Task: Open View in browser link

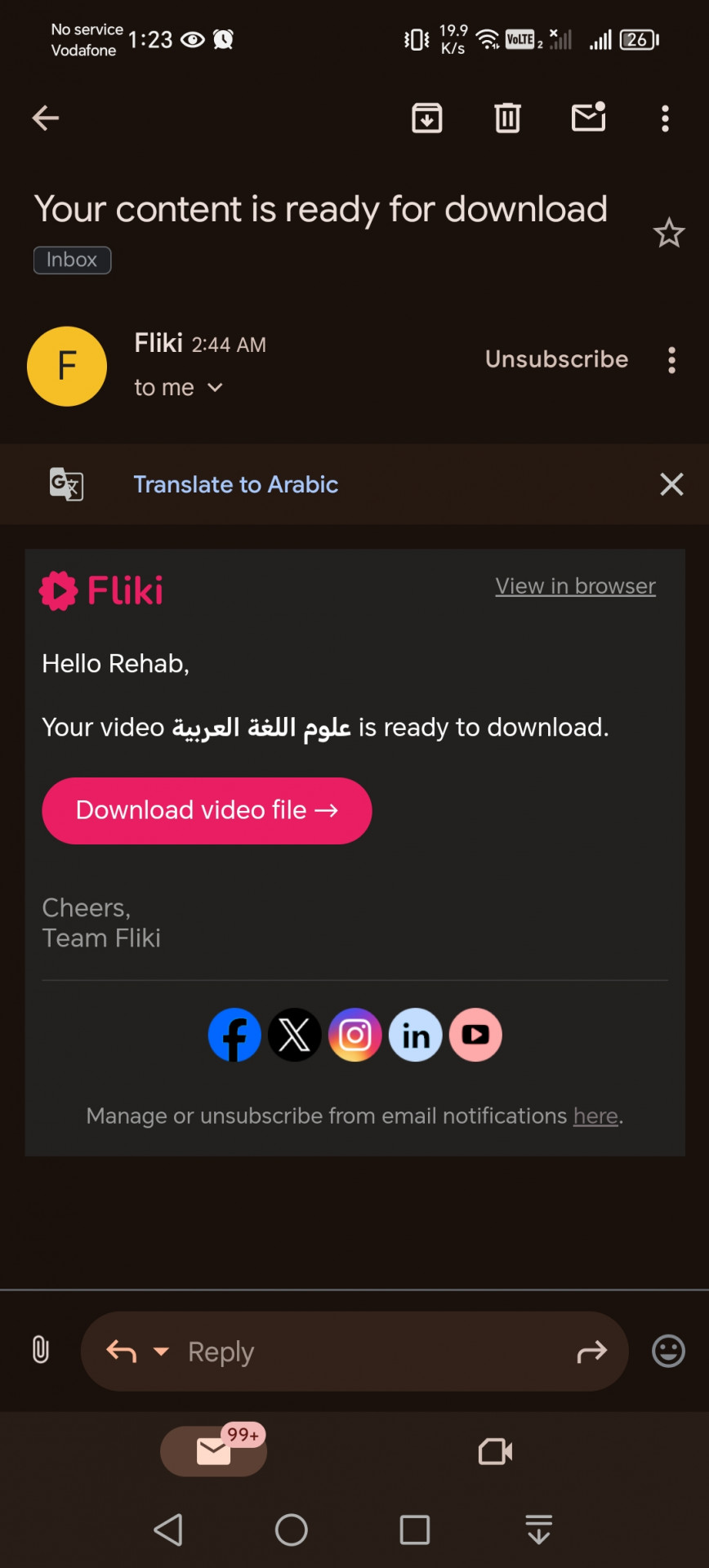Action: coord(575,586)
